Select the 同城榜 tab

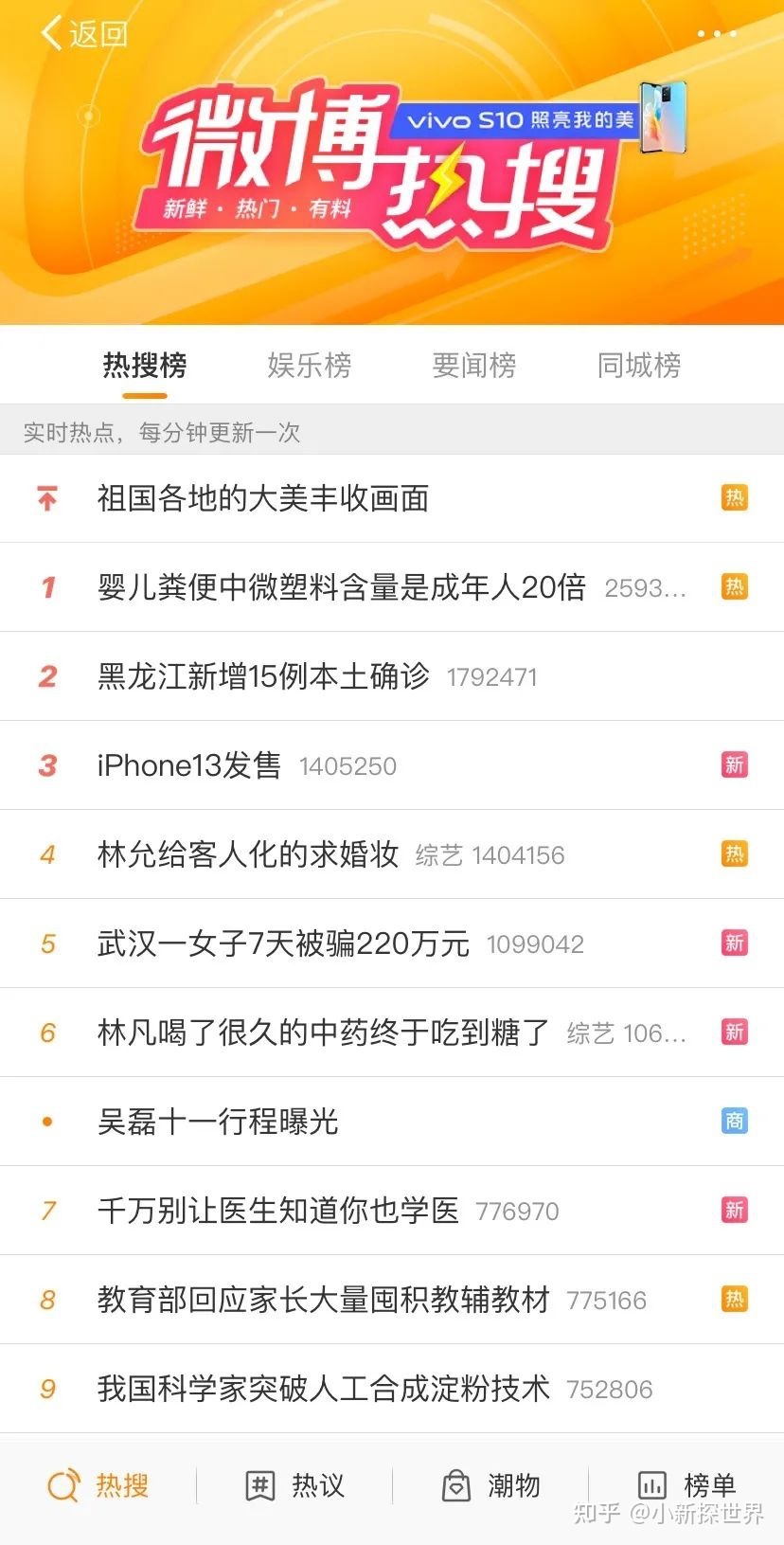point(639,365)
